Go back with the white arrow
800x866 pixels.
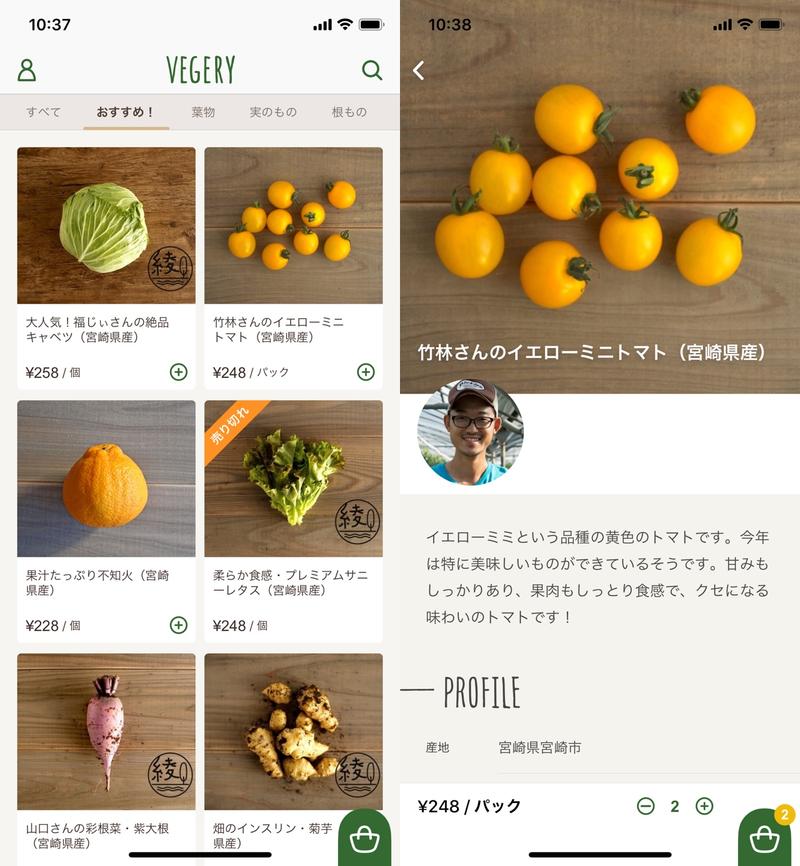tap(419, 70)
